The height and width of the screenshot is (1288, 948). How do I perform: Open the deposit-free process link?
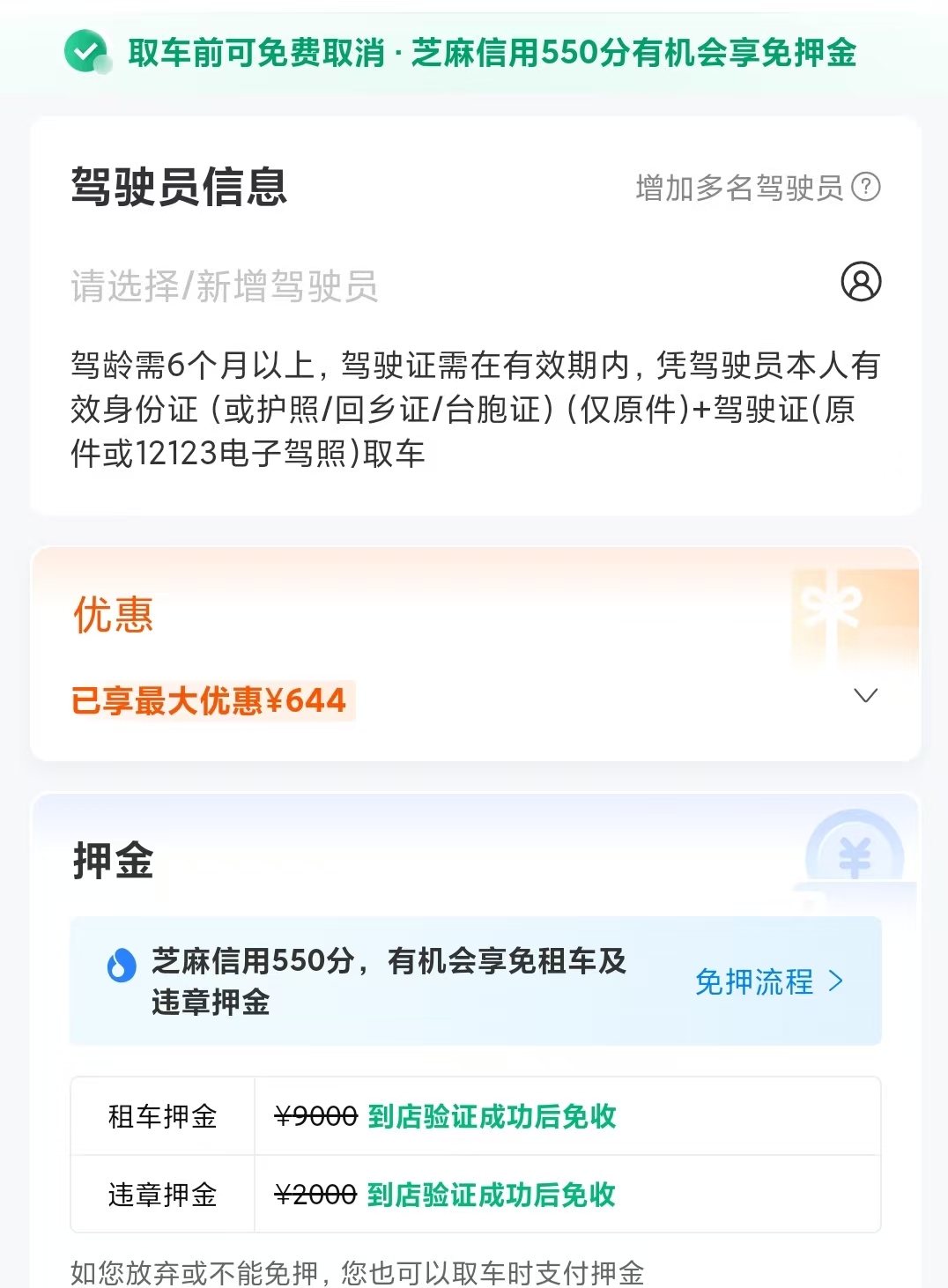[768, 981]
